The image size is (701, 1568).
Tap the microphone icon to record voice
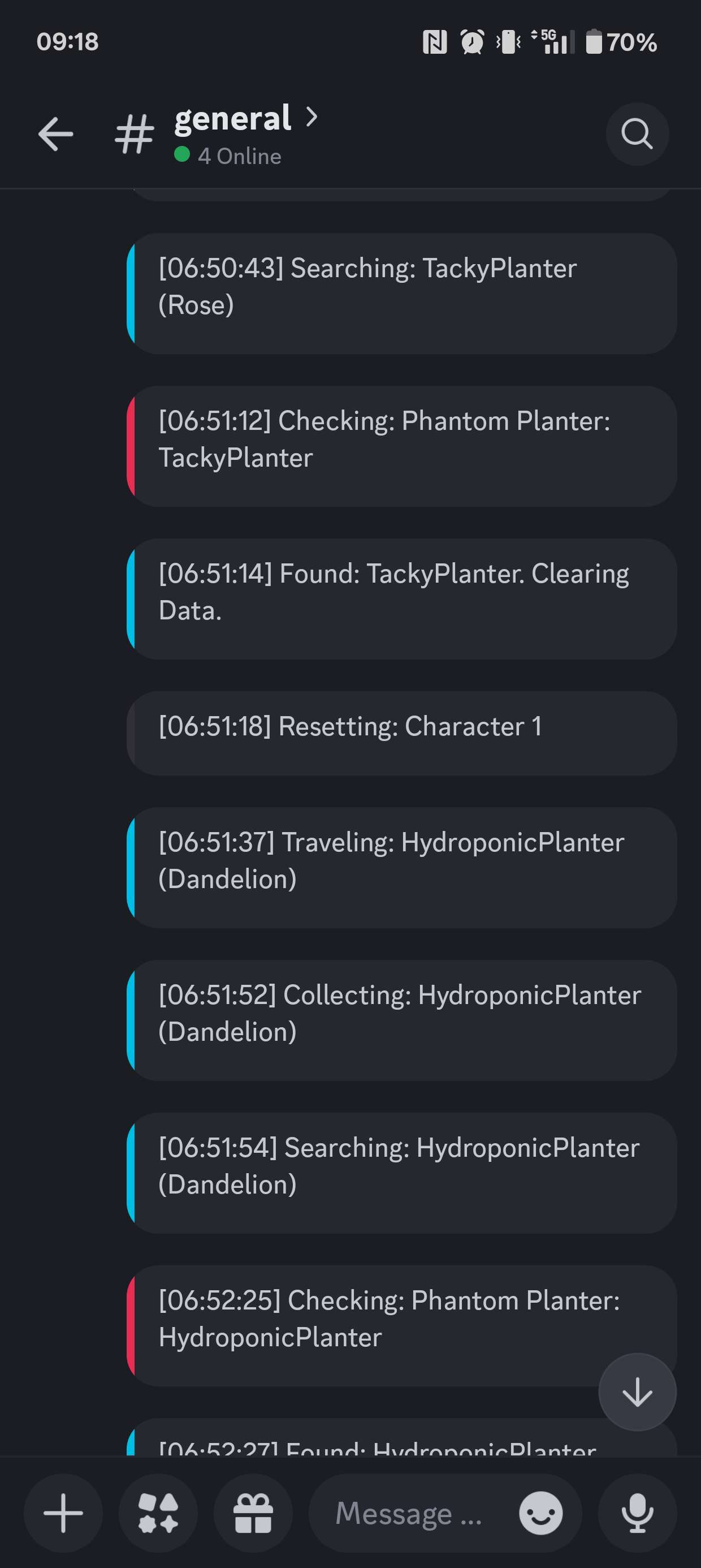coord(637,1514)
